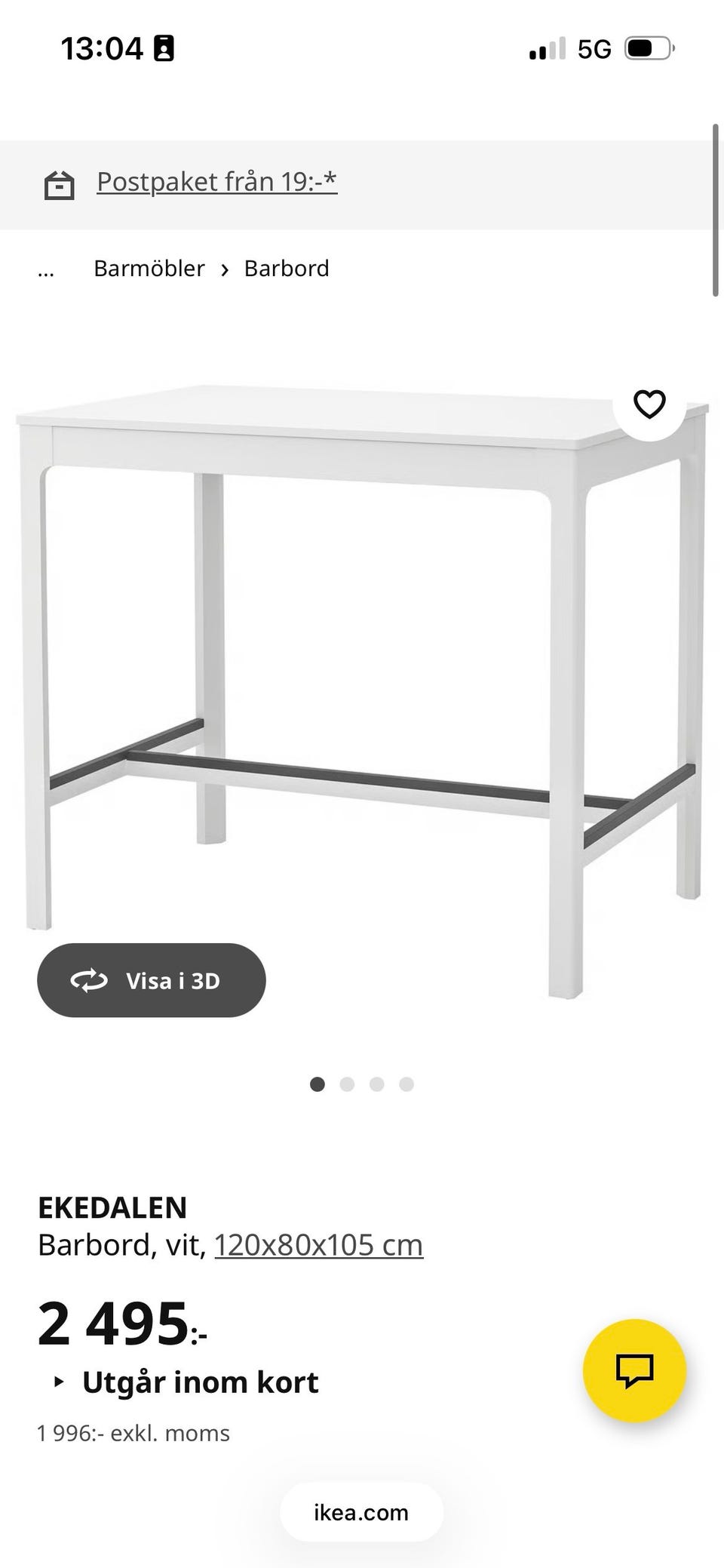Open the breadcrumb ellipsis menu
This screenshot has height=1568, width=724.
(46, 269)
